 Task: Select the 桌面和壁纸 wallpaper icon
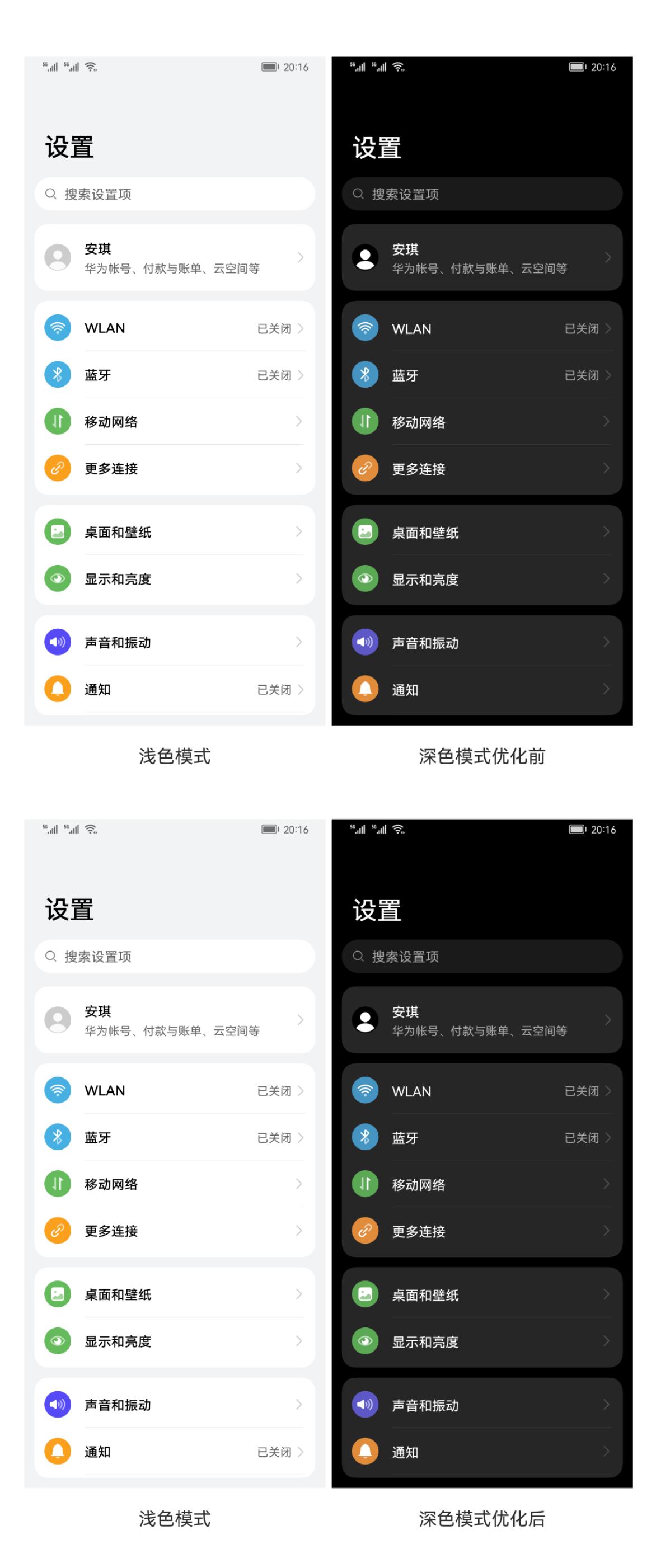tap(57, 531)
